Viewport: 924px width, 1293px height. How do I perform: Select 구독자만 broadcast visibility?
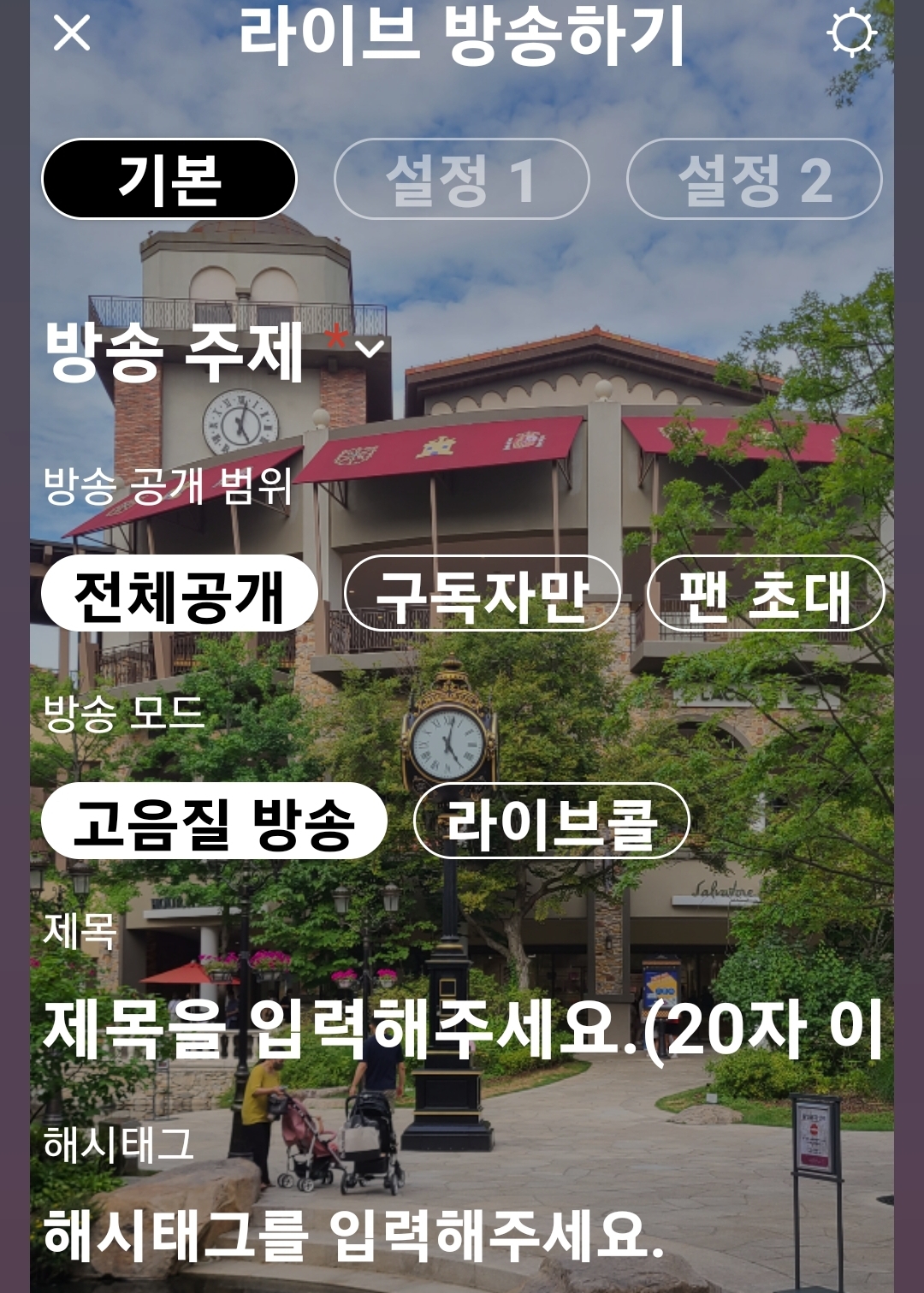click(482, 594)
